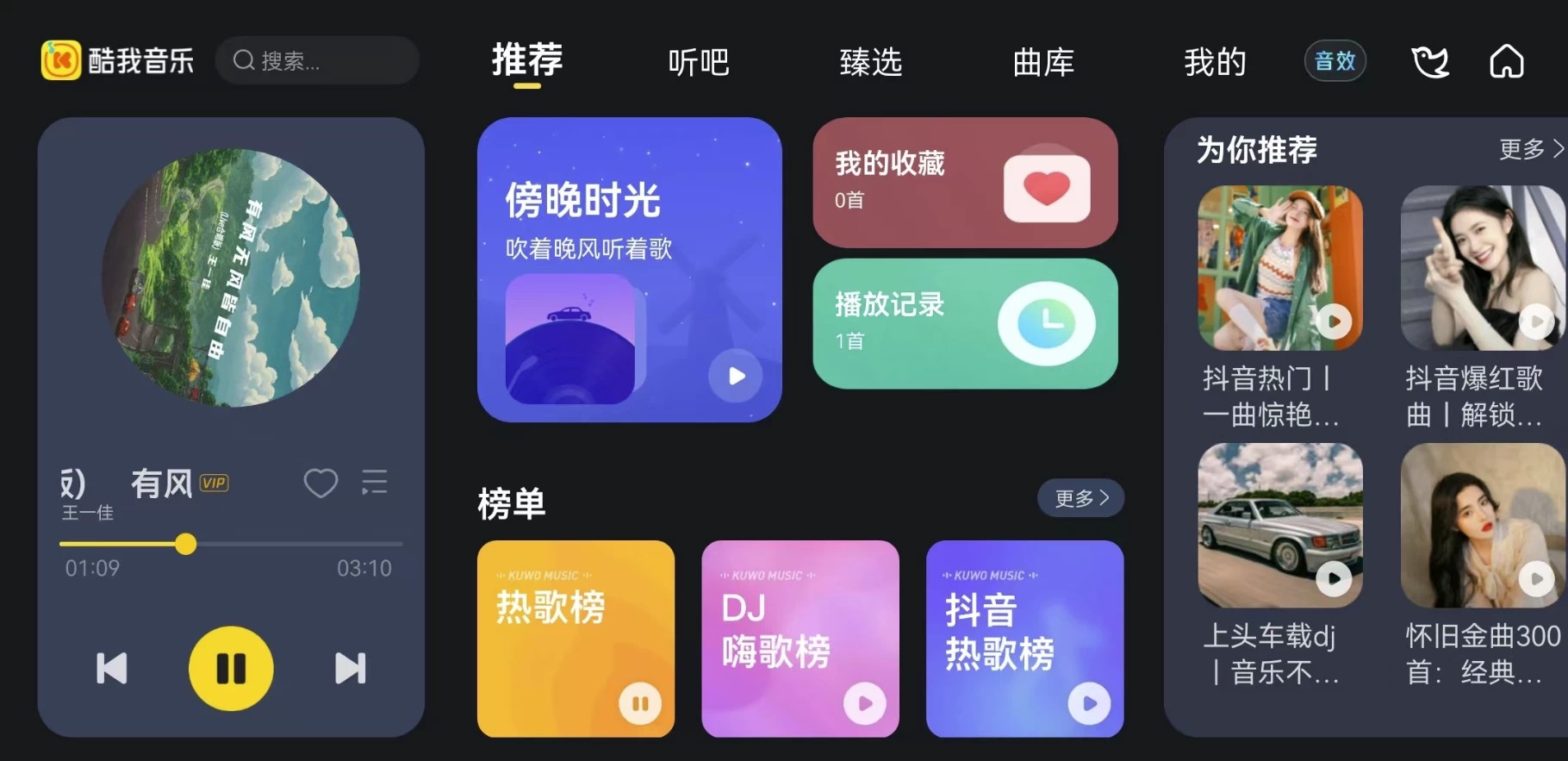The height and width of the screenshot is (761, 1568).
Task: Open the 上头车载dj playlist tile
Action: coord(1280,526)
